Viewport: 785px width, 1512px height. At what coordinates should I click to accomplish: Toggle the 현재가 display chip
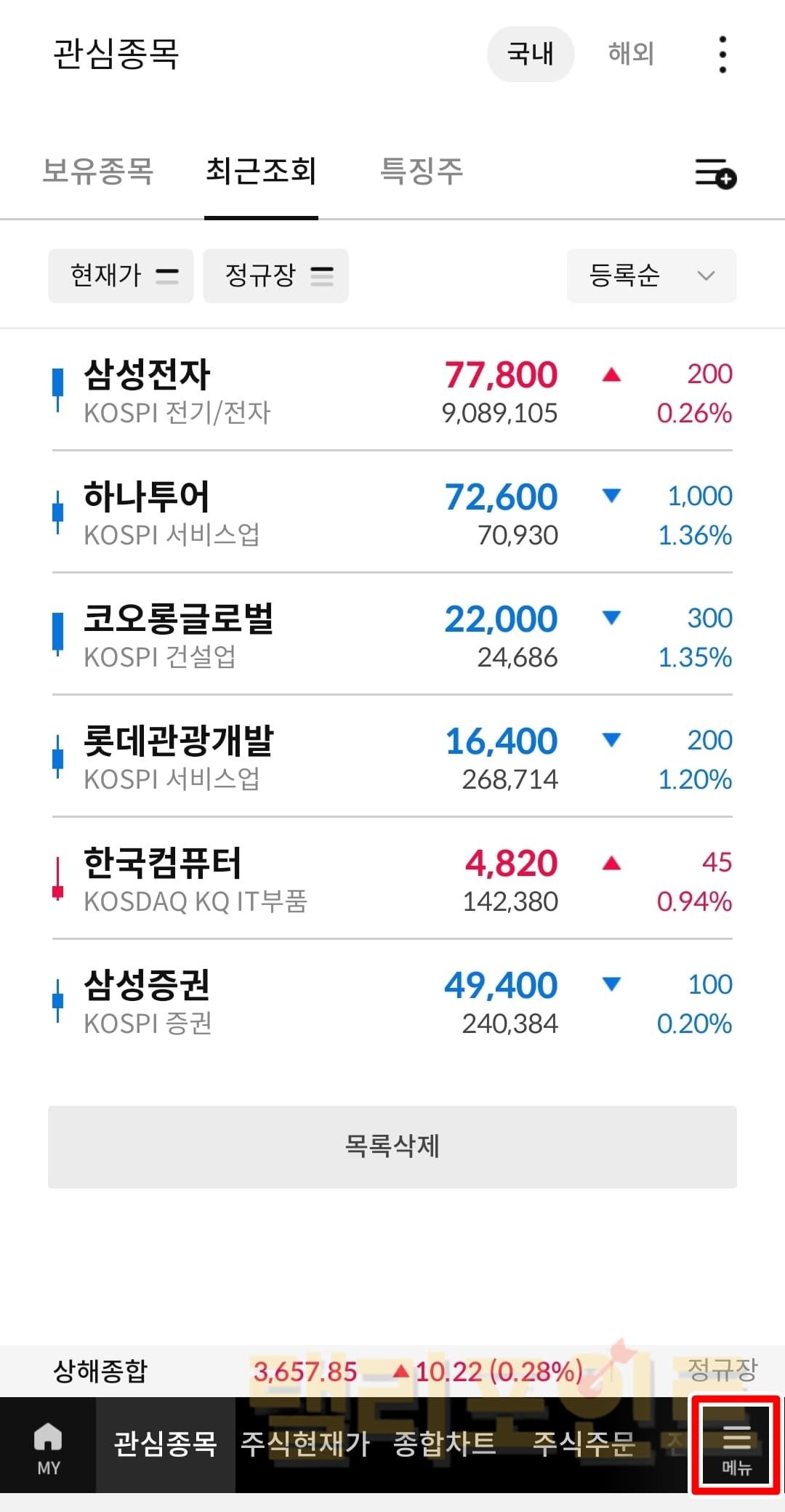point(121,276)
